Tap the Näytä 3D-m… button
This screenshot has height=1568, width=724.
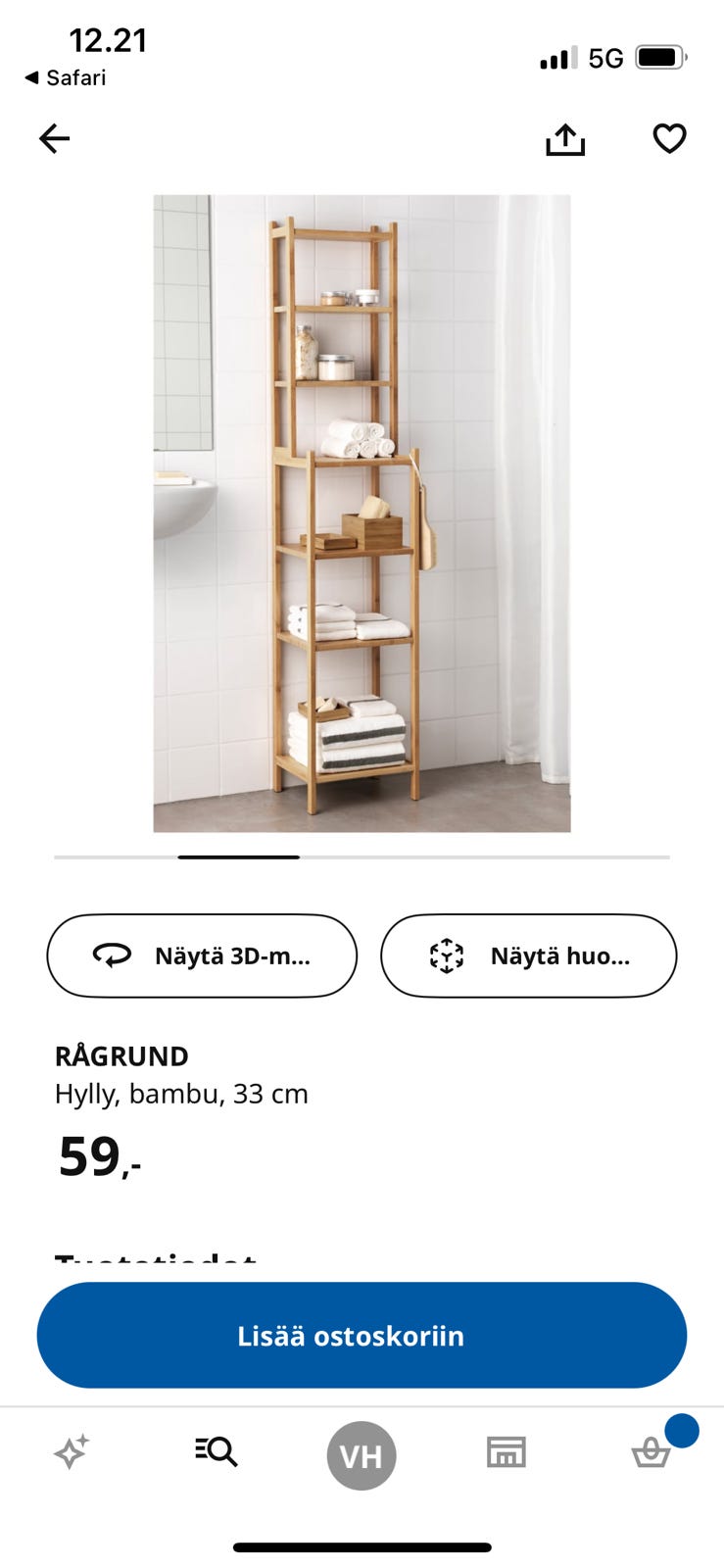point(202,955)
